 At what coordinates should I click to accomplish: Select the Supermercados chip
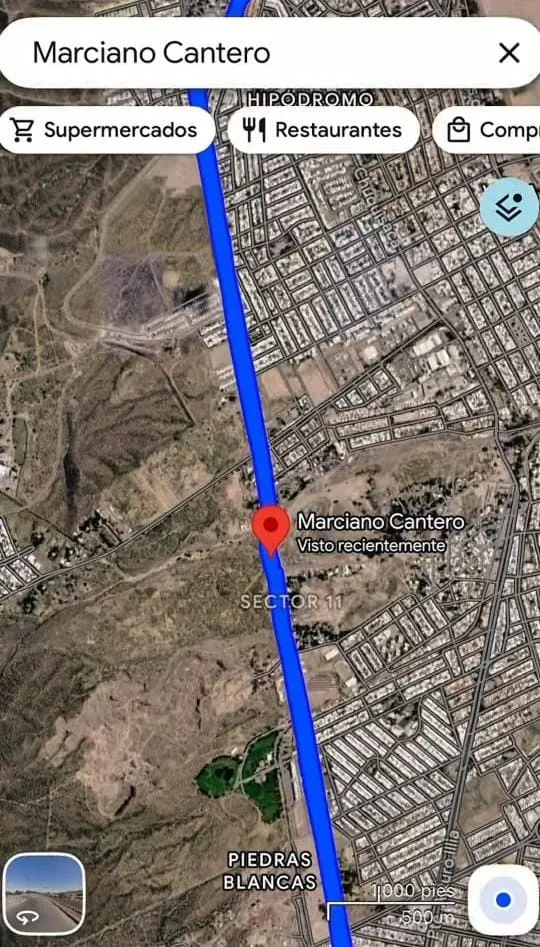(107, 130)
